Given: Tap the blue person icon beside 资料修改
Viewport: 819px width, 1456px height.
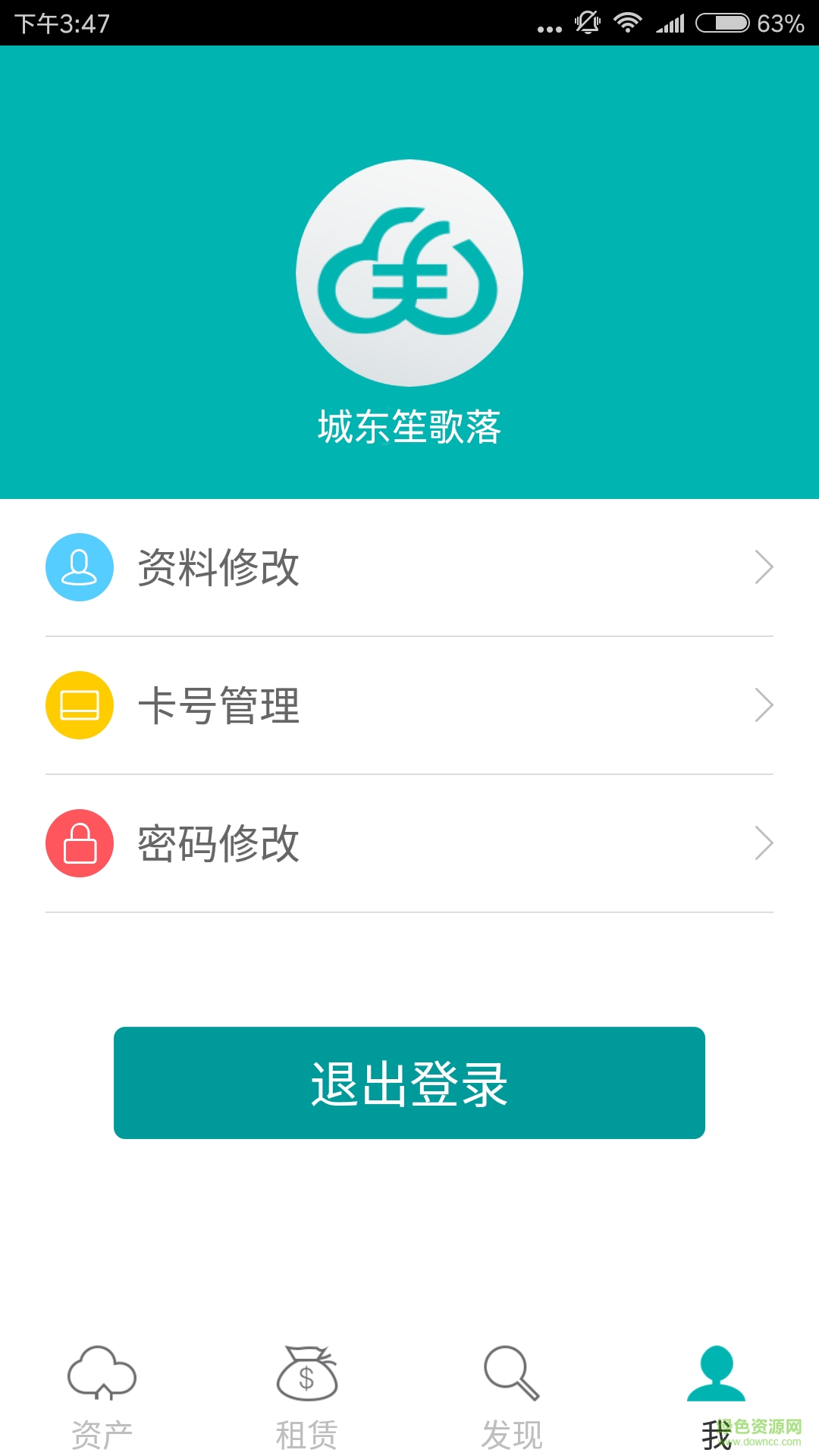Looking at the screenshot, I should 80,567.
